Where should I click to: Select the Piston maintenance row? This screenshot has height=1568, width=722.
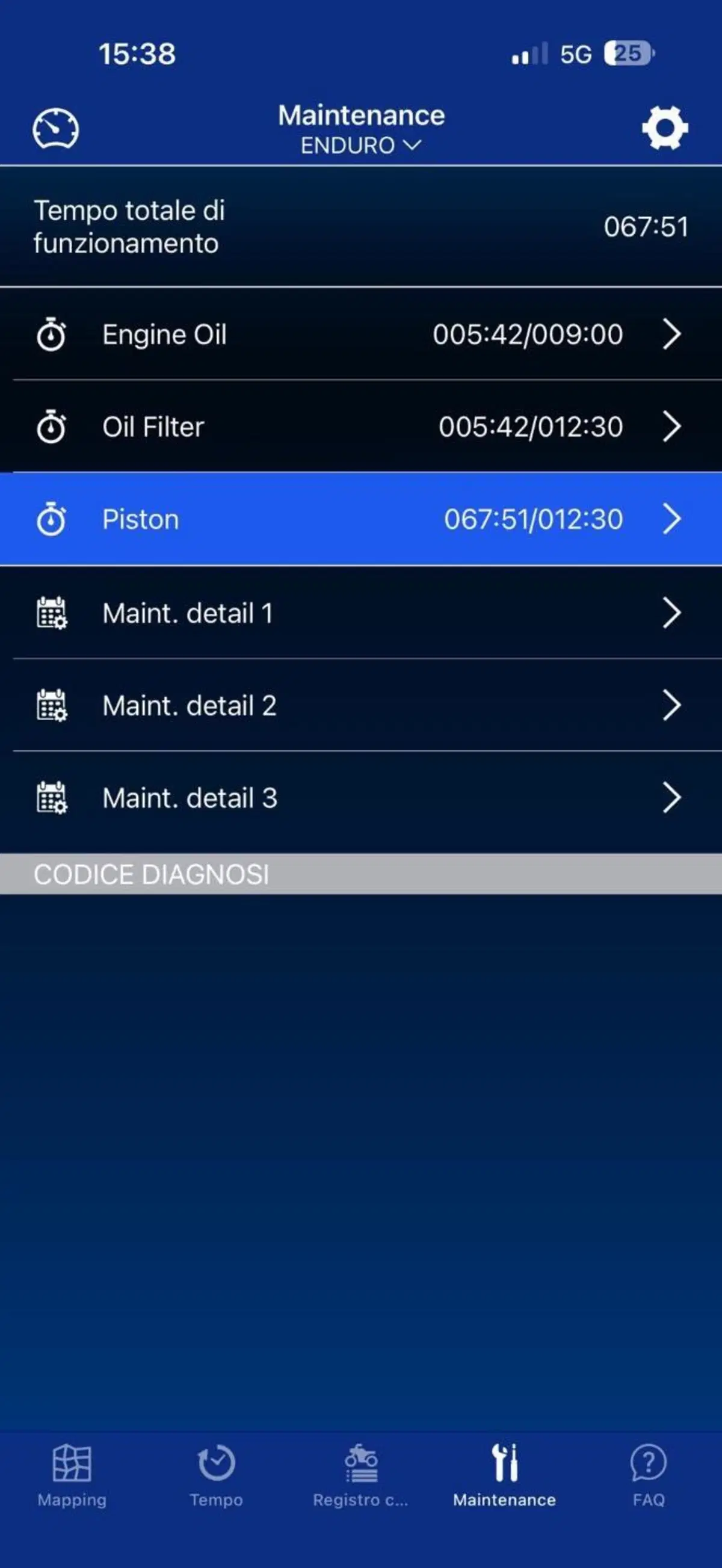click(x=361, y=519)
